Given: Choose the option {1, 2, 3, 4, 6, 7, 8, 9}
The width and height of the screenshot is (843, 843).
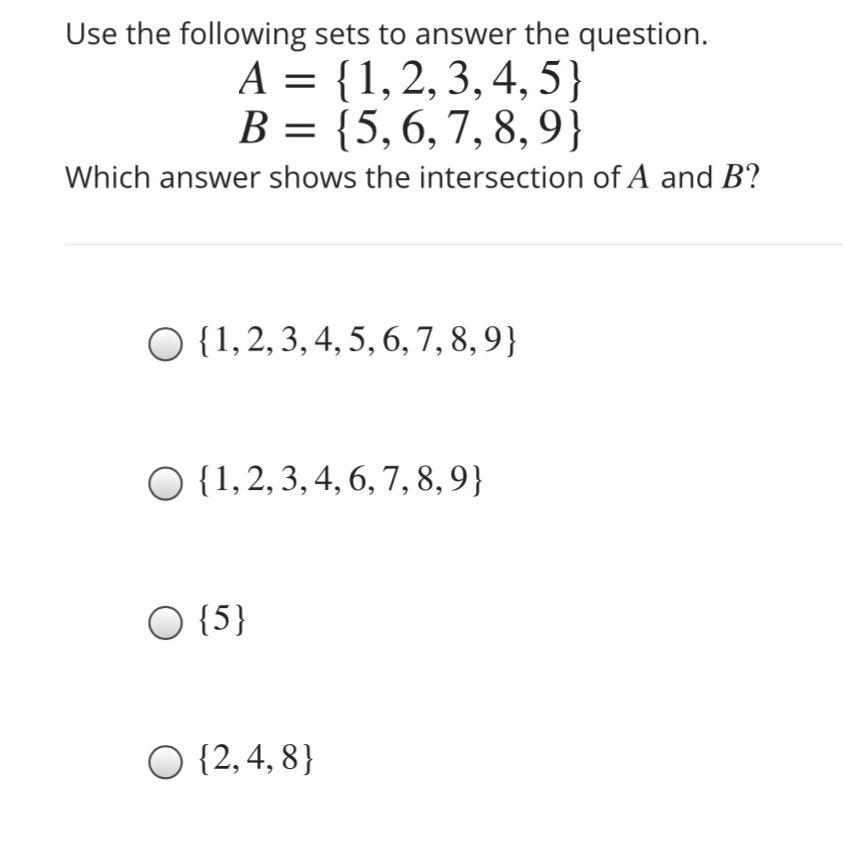Looking at the screenshot, I should point(164,485).
